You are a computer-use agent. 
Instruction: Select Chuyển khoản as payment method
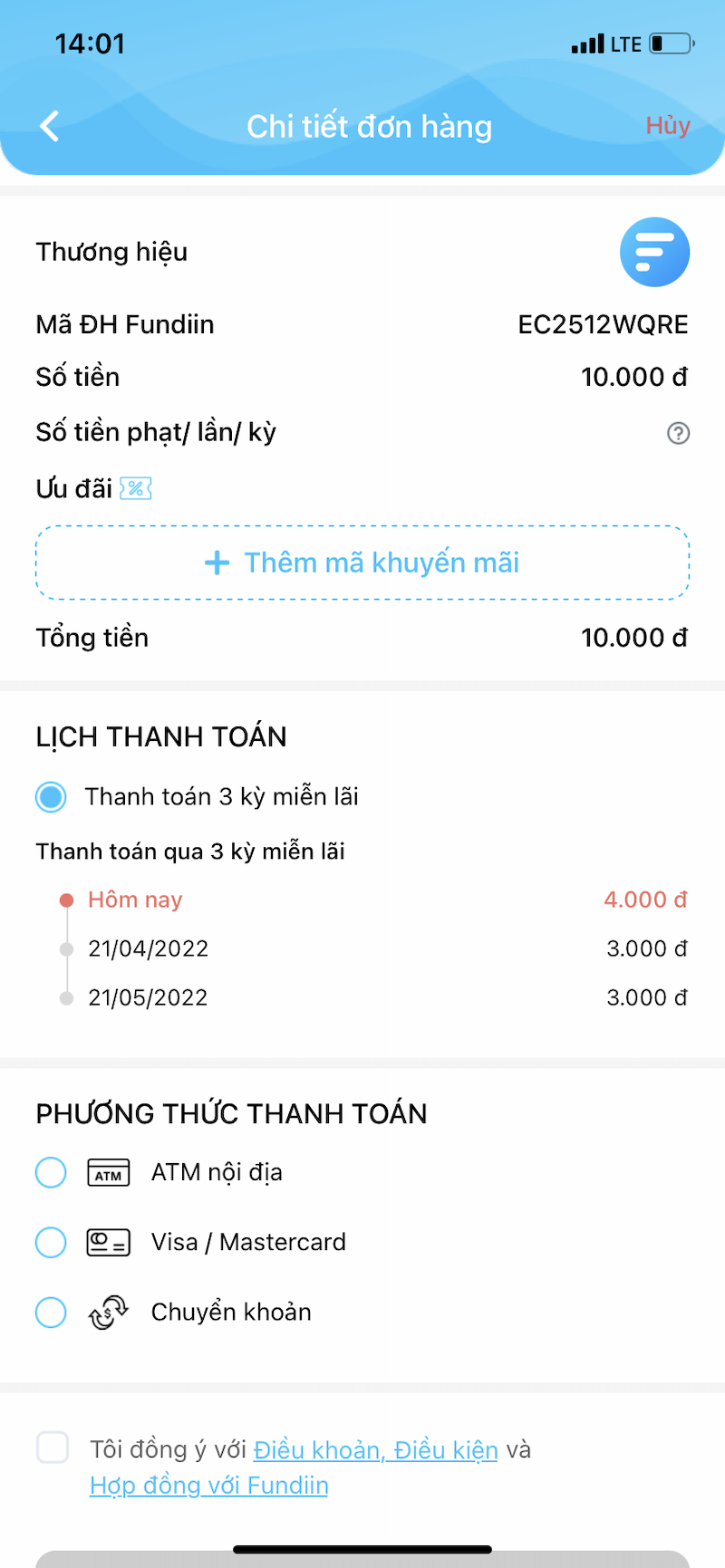tap(51, 1312)
